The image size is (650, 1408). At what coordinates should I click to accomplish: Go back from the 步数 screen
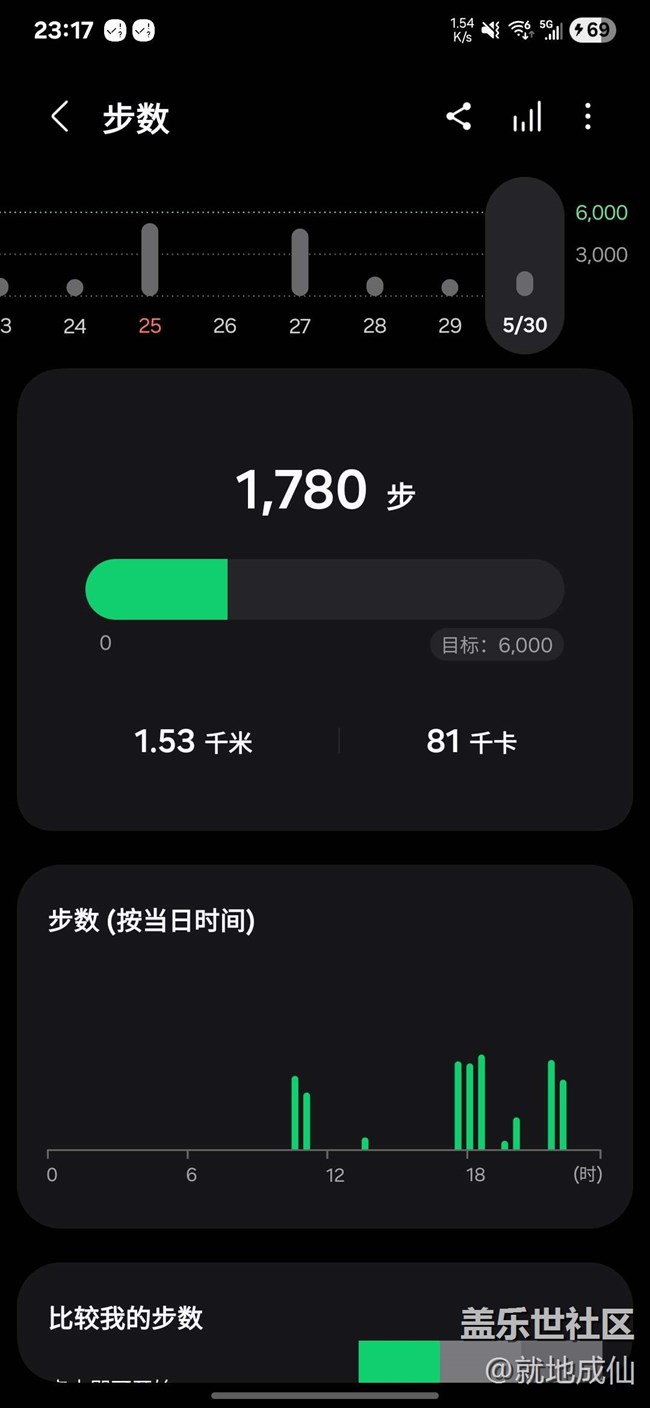(x=60, y=118)
